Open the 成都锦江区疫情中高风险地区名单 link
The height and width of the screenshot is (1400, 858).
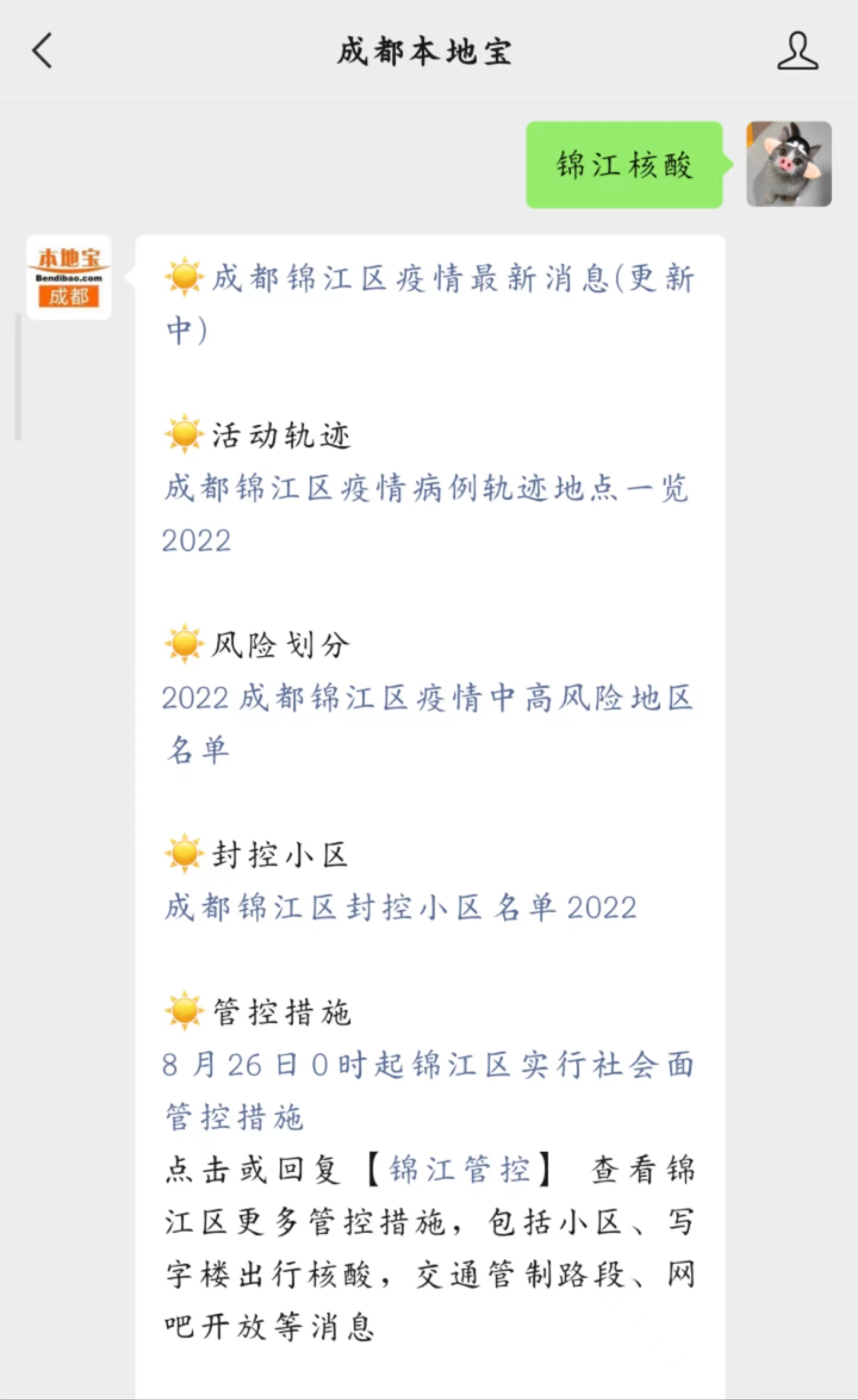[428, 724]
